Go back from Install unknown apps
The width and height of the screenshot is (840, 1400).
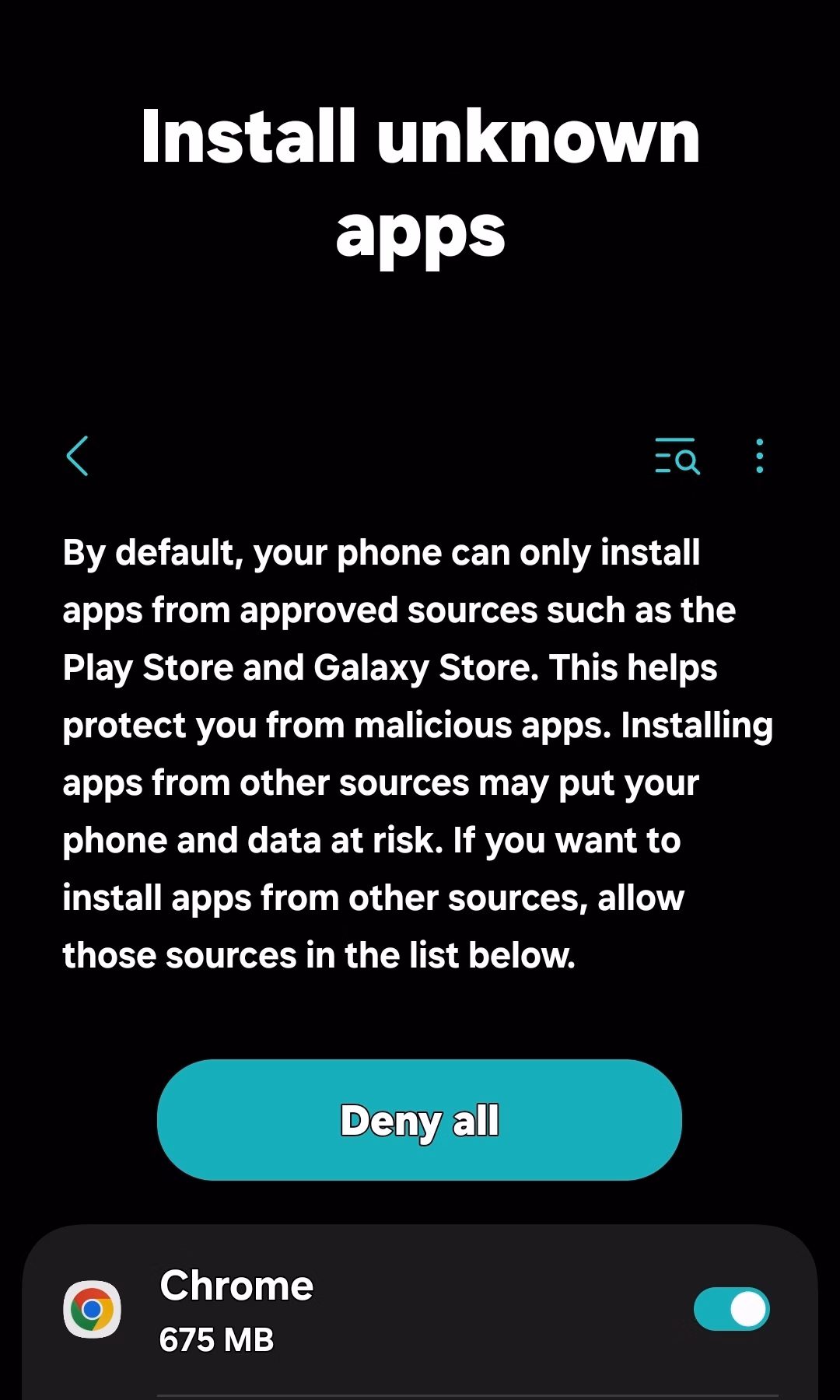[77, 456]
